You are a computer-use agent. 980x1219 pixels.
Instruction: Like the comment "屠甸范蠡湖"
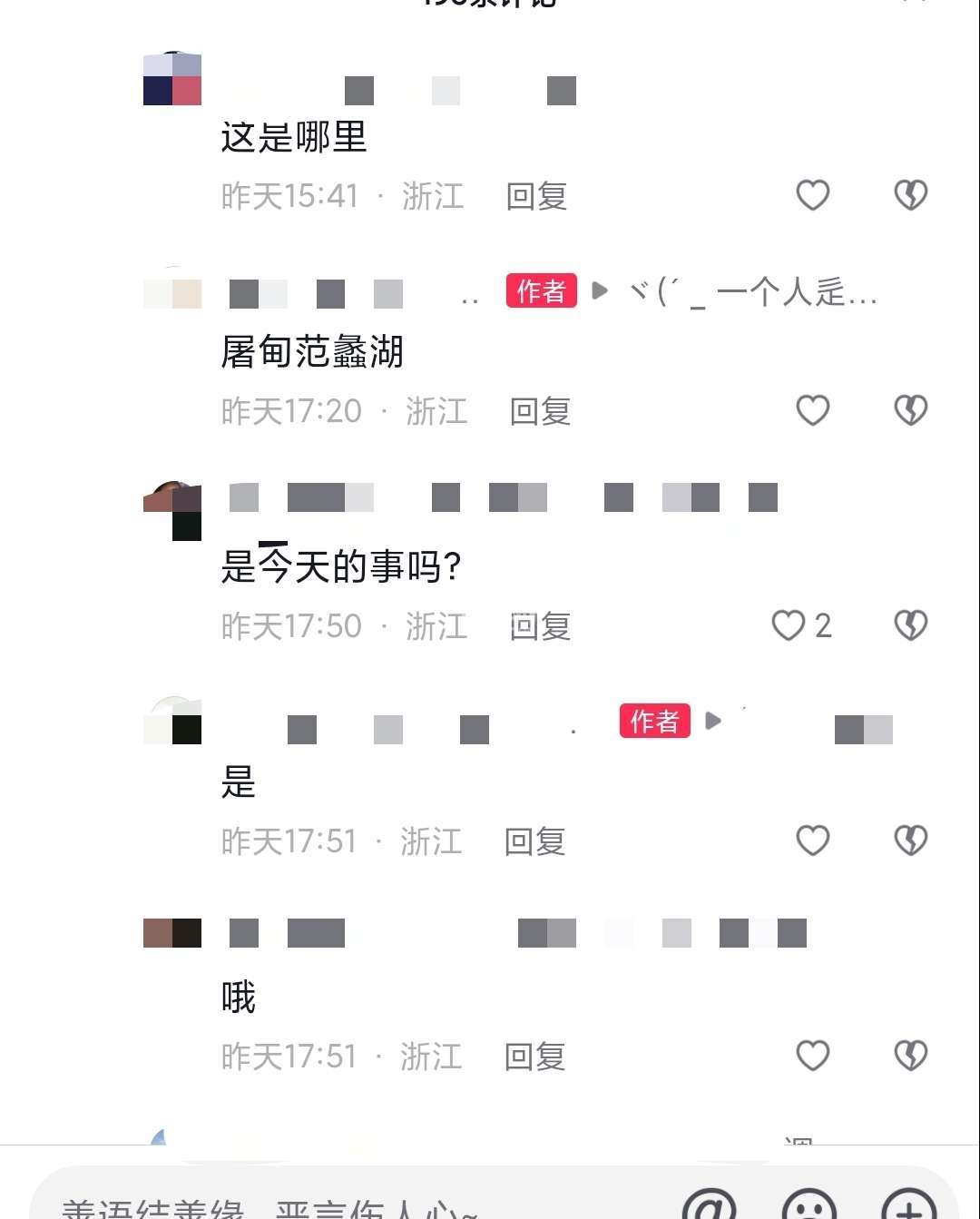coord(812,410)
